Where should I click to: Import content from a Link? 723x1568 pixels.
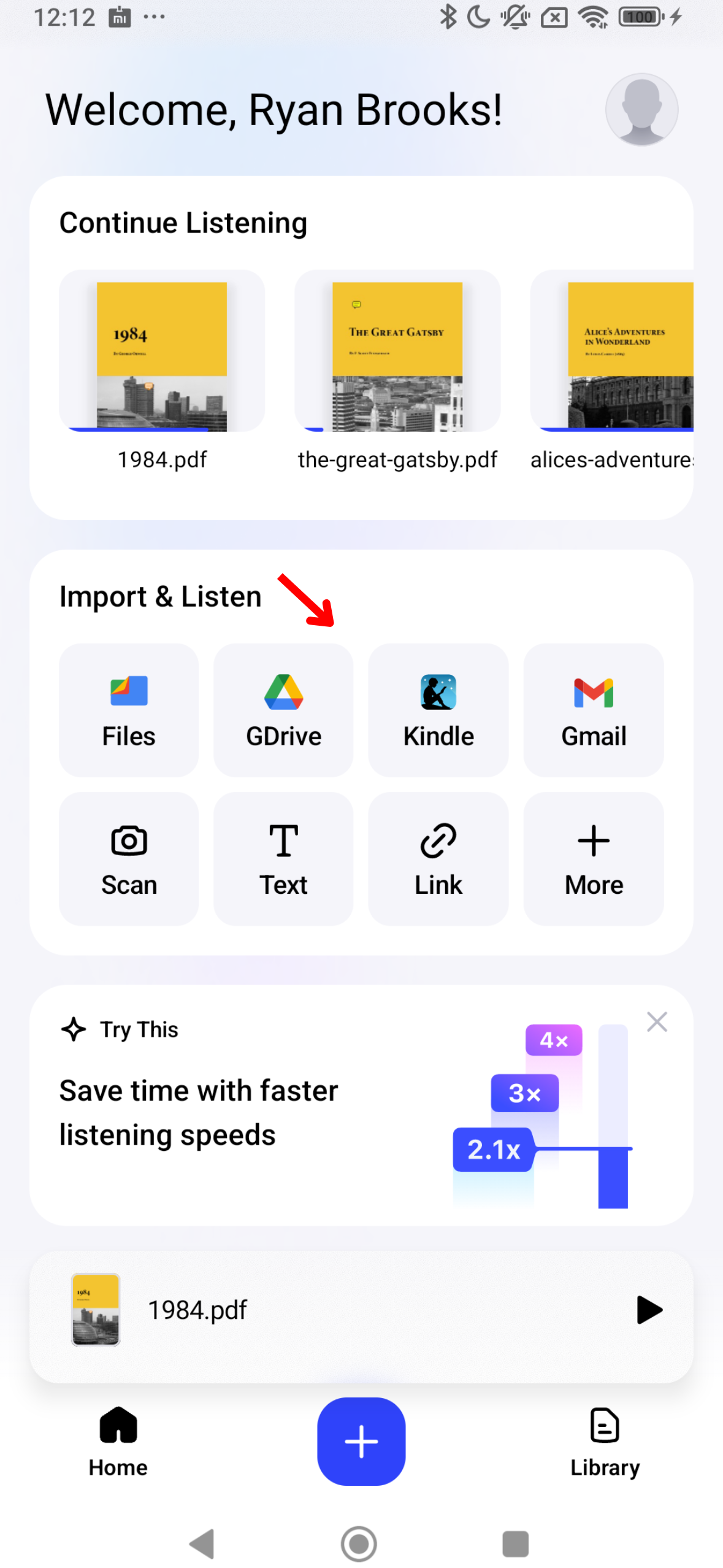(438, 858)
